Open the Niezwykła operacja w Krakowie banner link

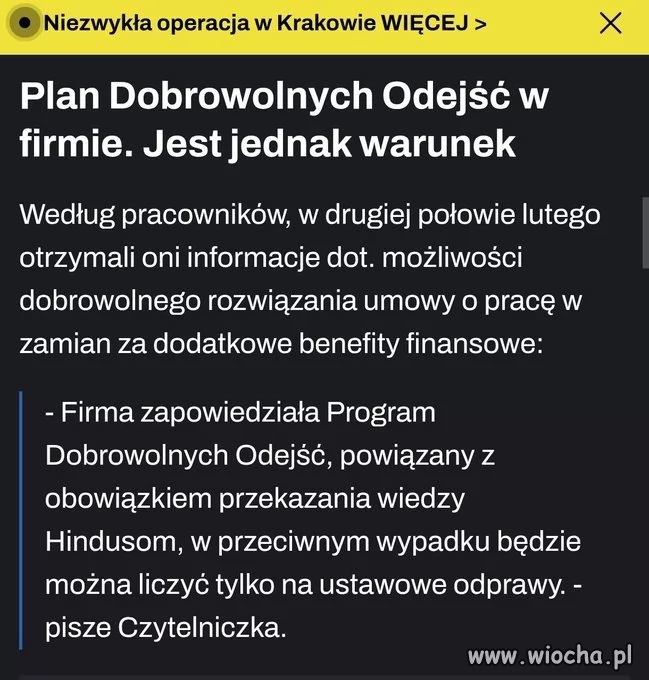tap(265, 23)
